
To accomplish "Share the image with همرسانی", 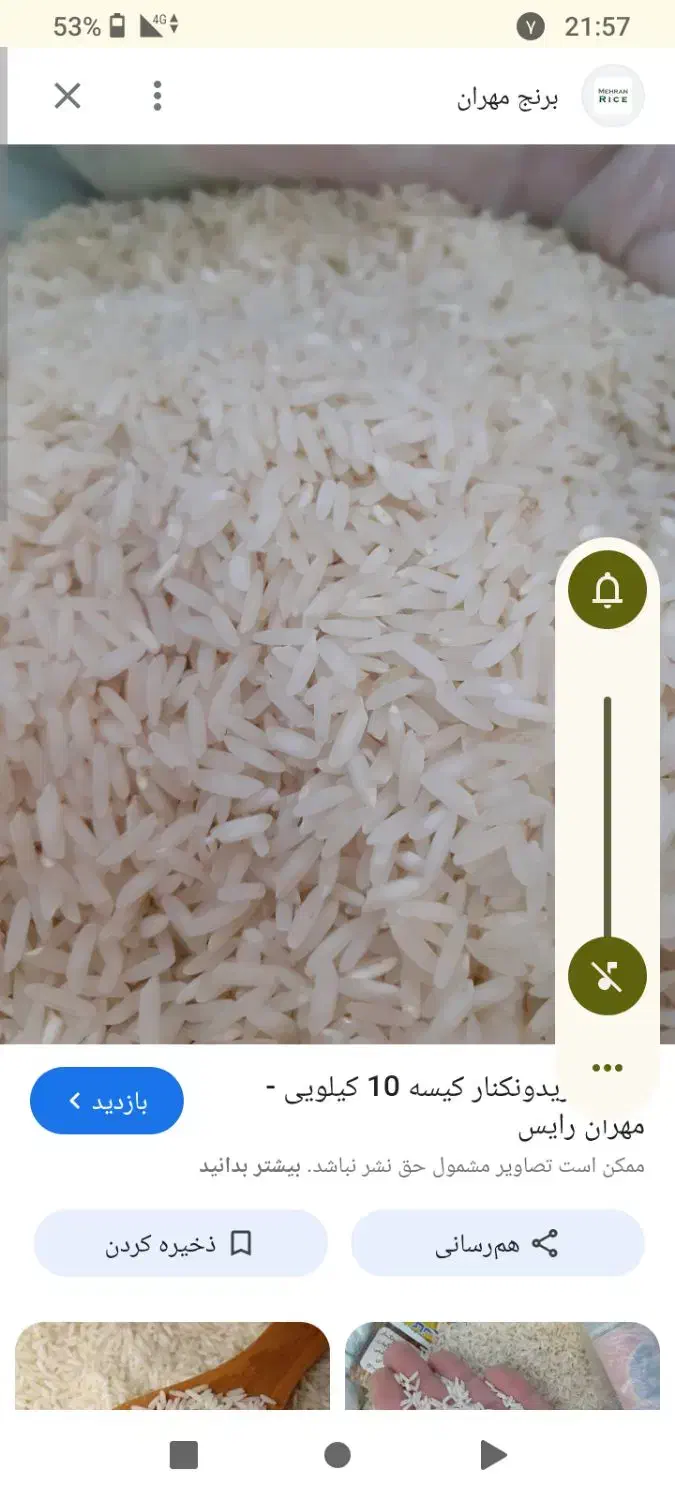I will [x=497, y=1244].
